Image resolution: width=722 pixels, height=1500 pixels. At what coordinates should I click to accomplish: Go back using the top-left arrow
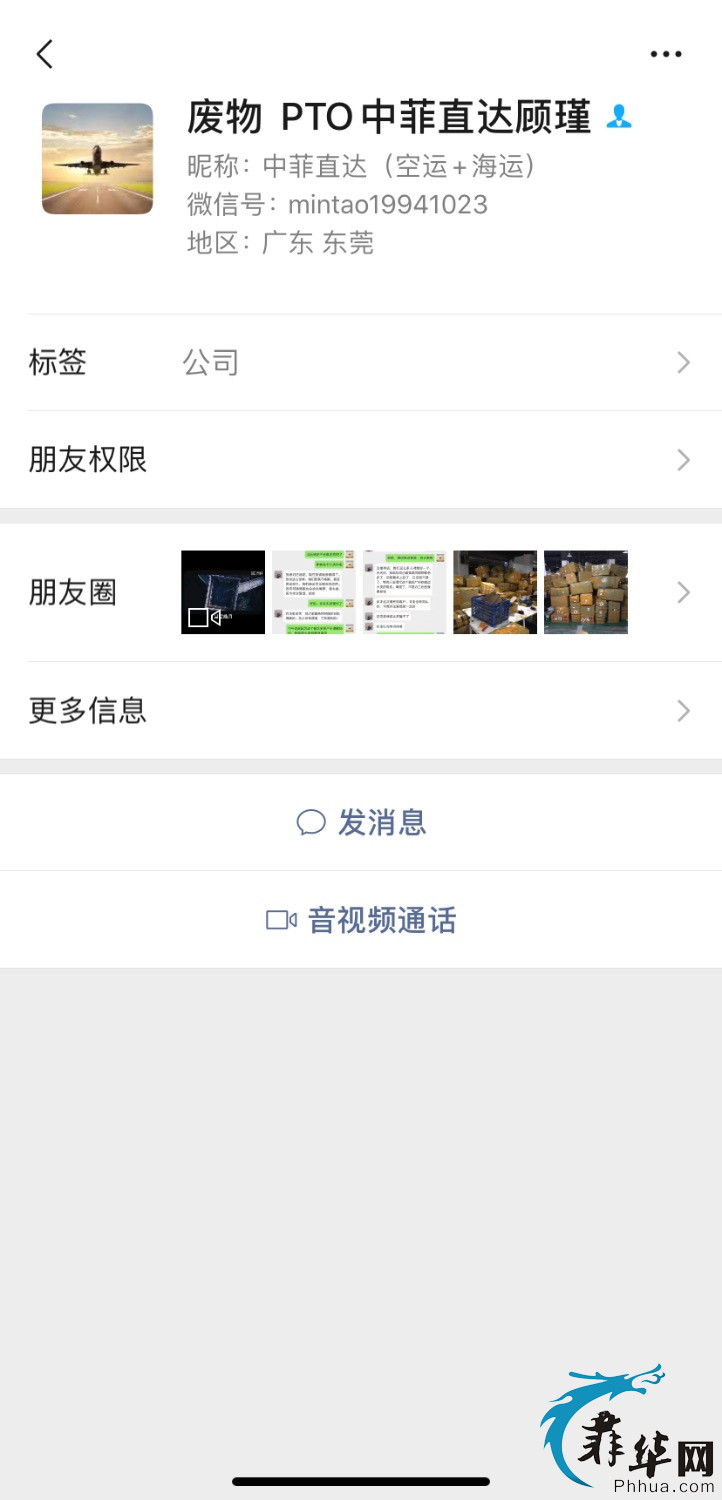[44, 54]
